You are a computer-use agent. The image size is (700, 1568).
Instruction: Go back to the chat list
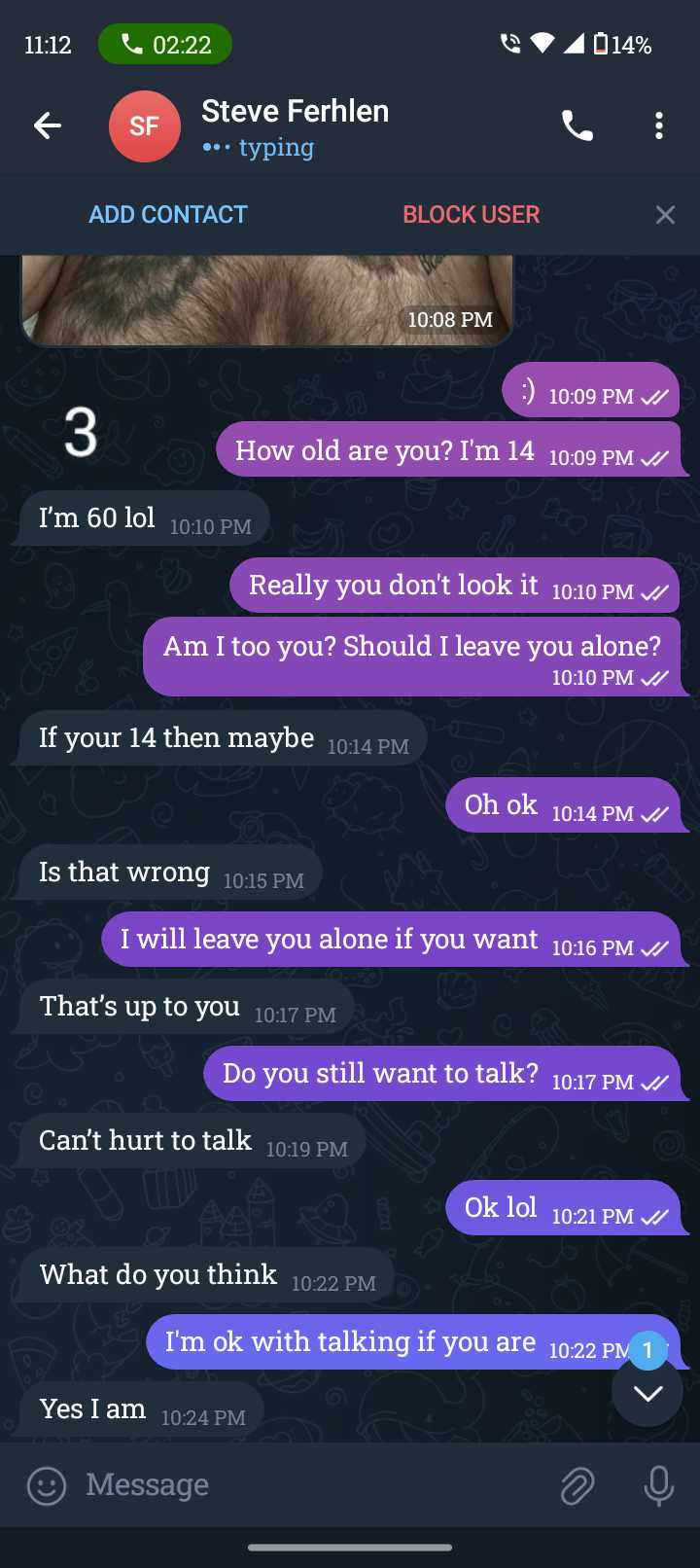(x=48, y=125)
